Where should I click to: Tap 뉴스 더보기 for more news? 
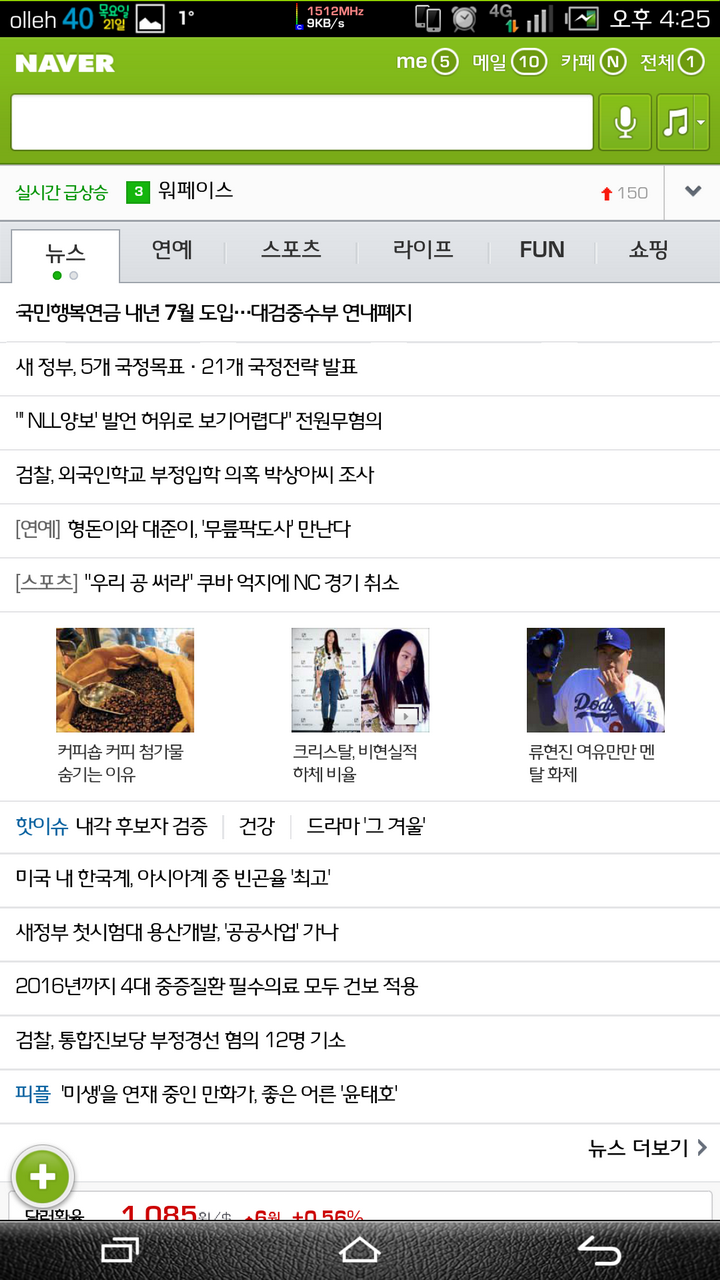[647, 1148]
